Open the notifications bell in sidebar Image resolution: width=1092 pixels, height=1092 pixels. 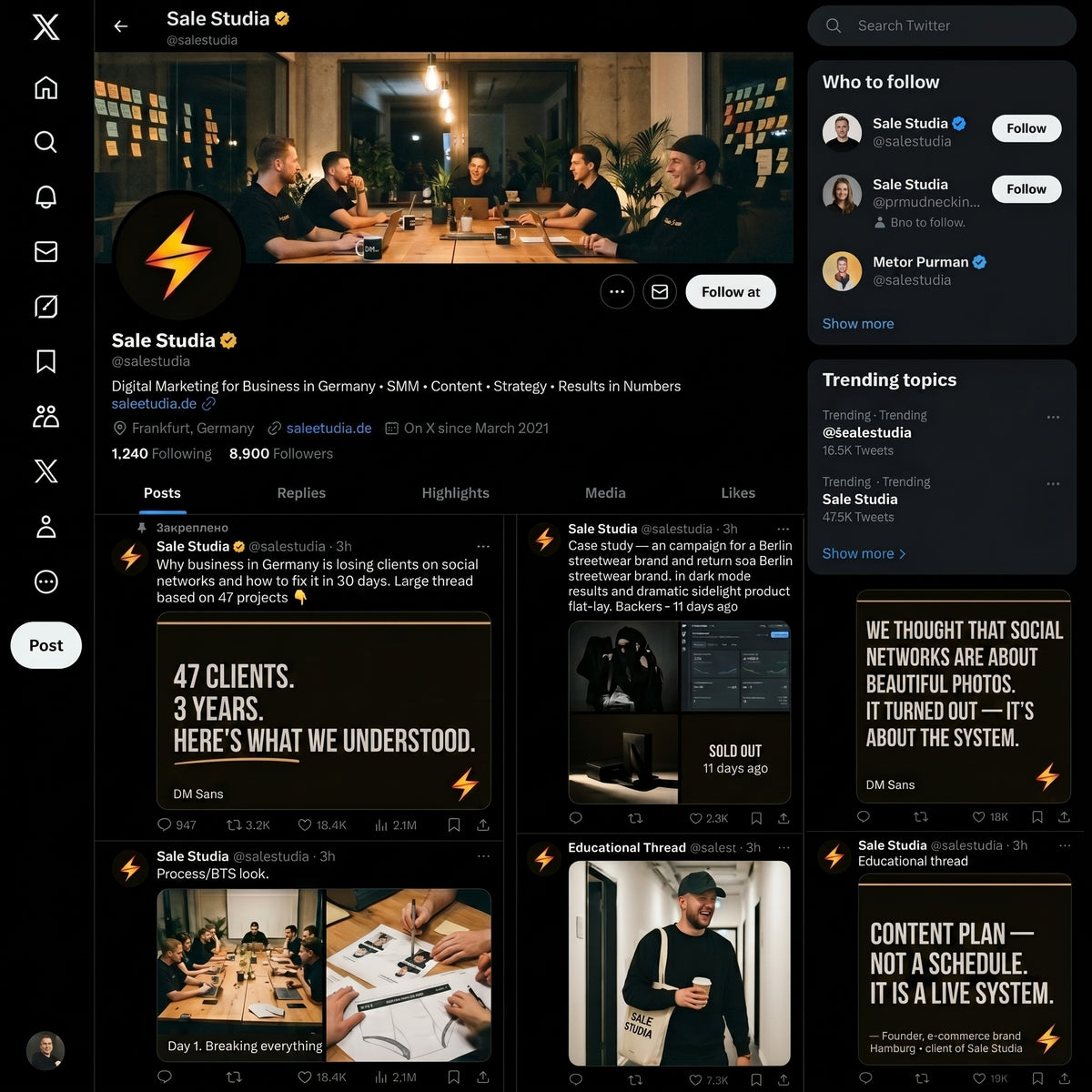click(x=45, y=197)
